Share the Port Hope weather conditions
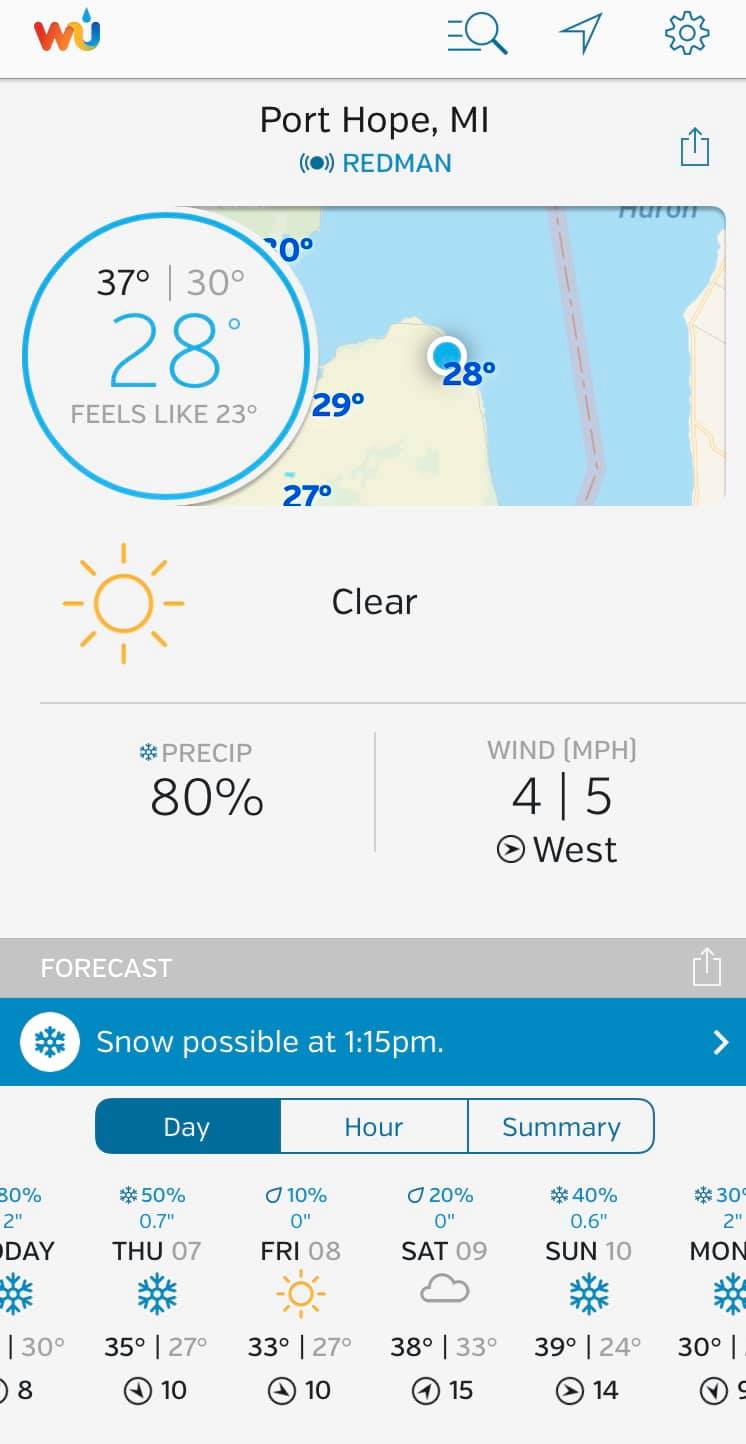This screenshot has height=1444, width=746. (694, 148)
